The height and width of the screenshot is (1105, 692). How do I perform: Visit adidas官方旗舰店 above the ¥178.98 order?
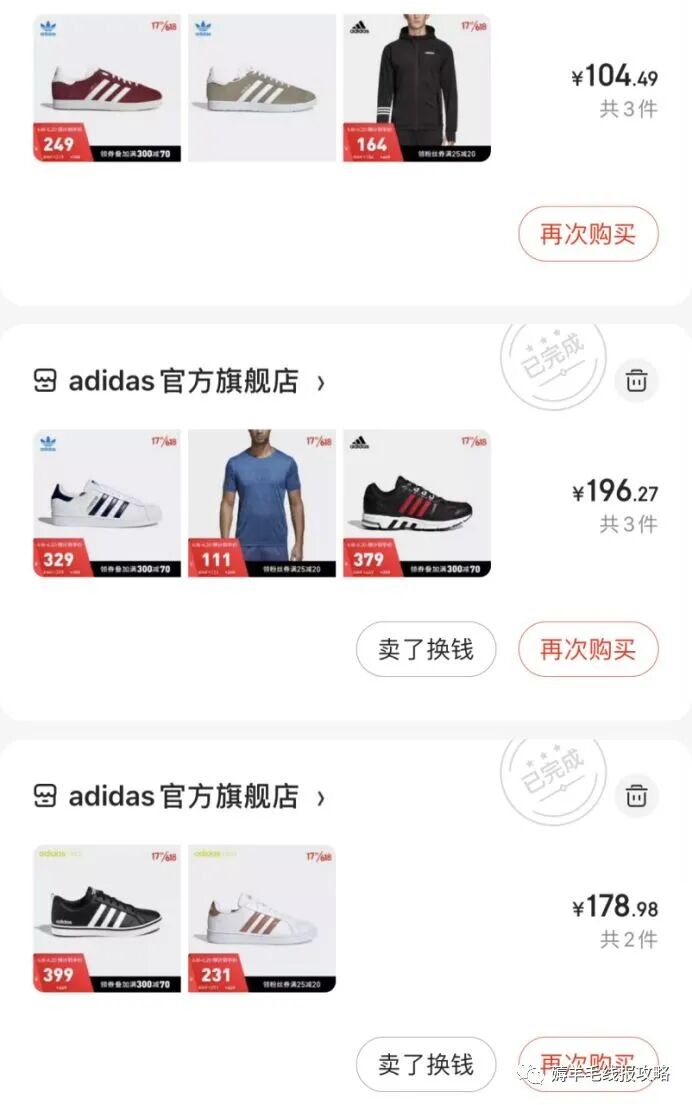(182, 797)
